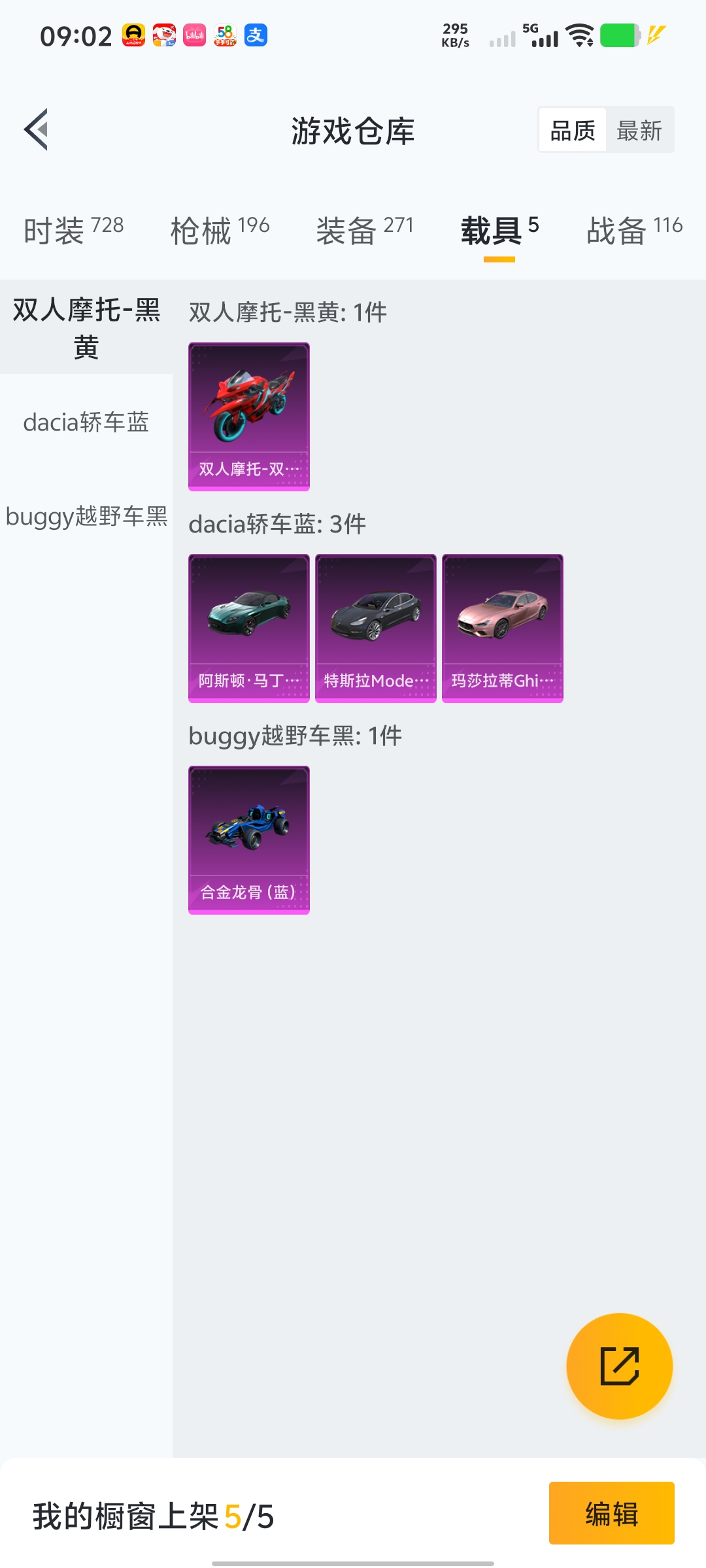Open the 特斯拉Model car item
Image resolution: width=706 pixels, height=1568 pixels.
click(x=376, y=628)
